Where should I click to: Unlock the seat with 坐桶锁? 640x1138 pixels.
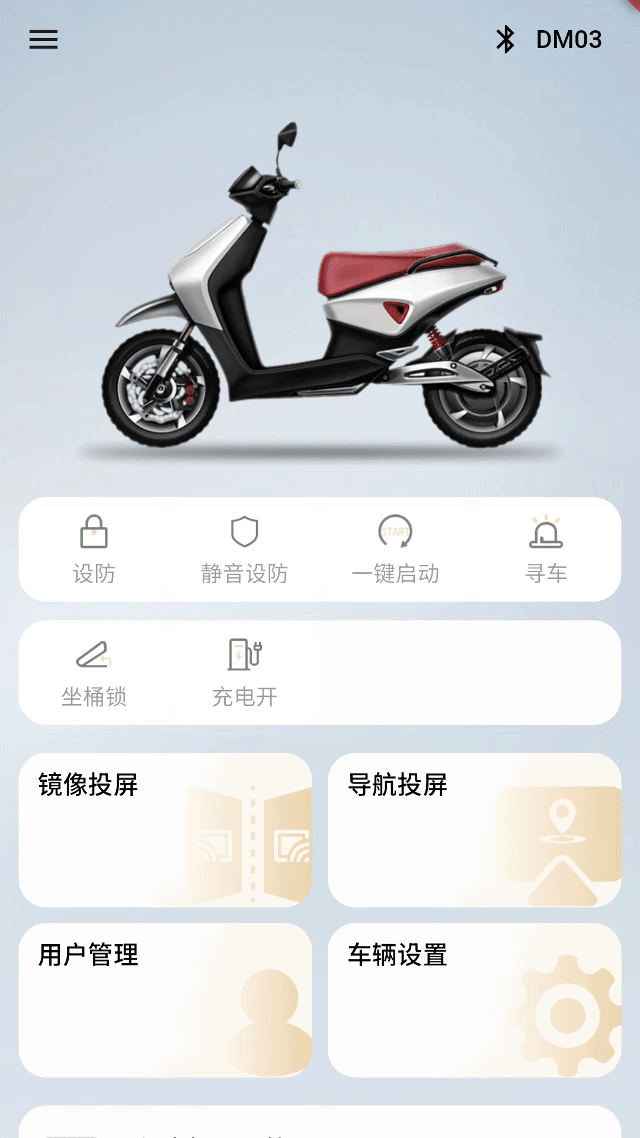[x=94, y=673]
